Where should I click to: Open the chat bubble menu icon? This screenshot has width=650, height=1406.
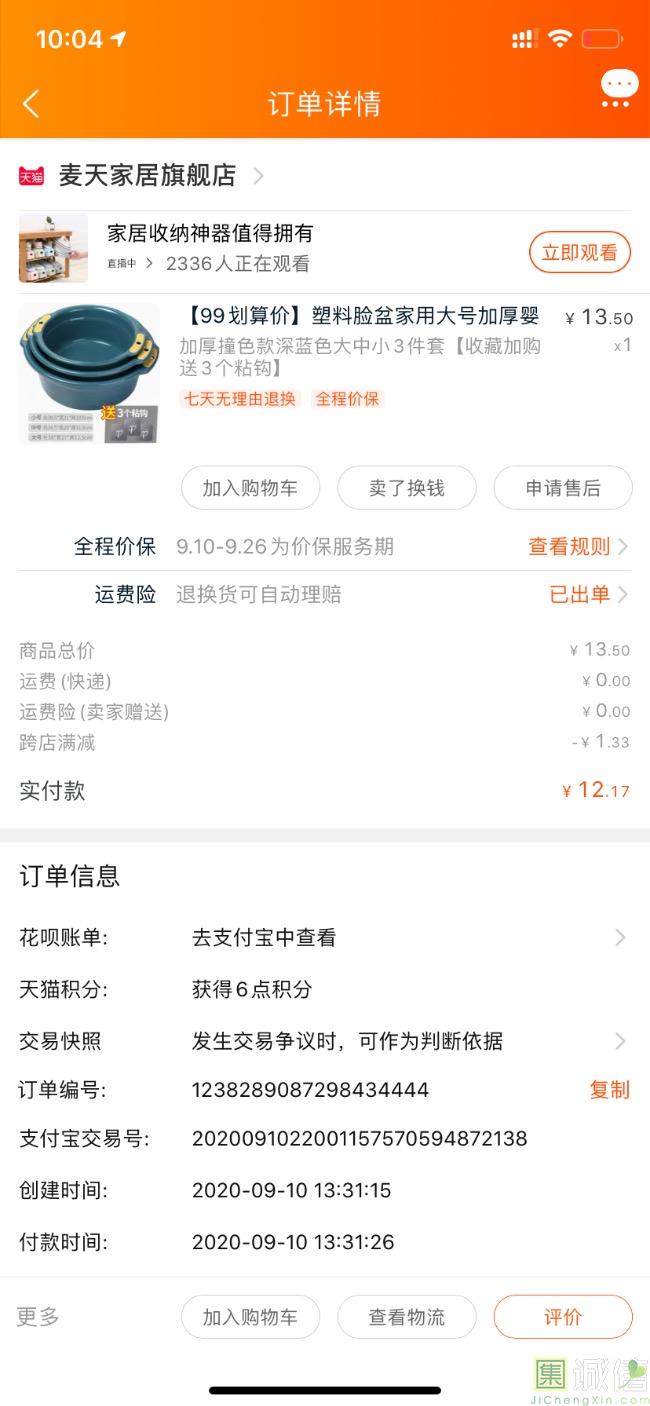pos(619,89)
